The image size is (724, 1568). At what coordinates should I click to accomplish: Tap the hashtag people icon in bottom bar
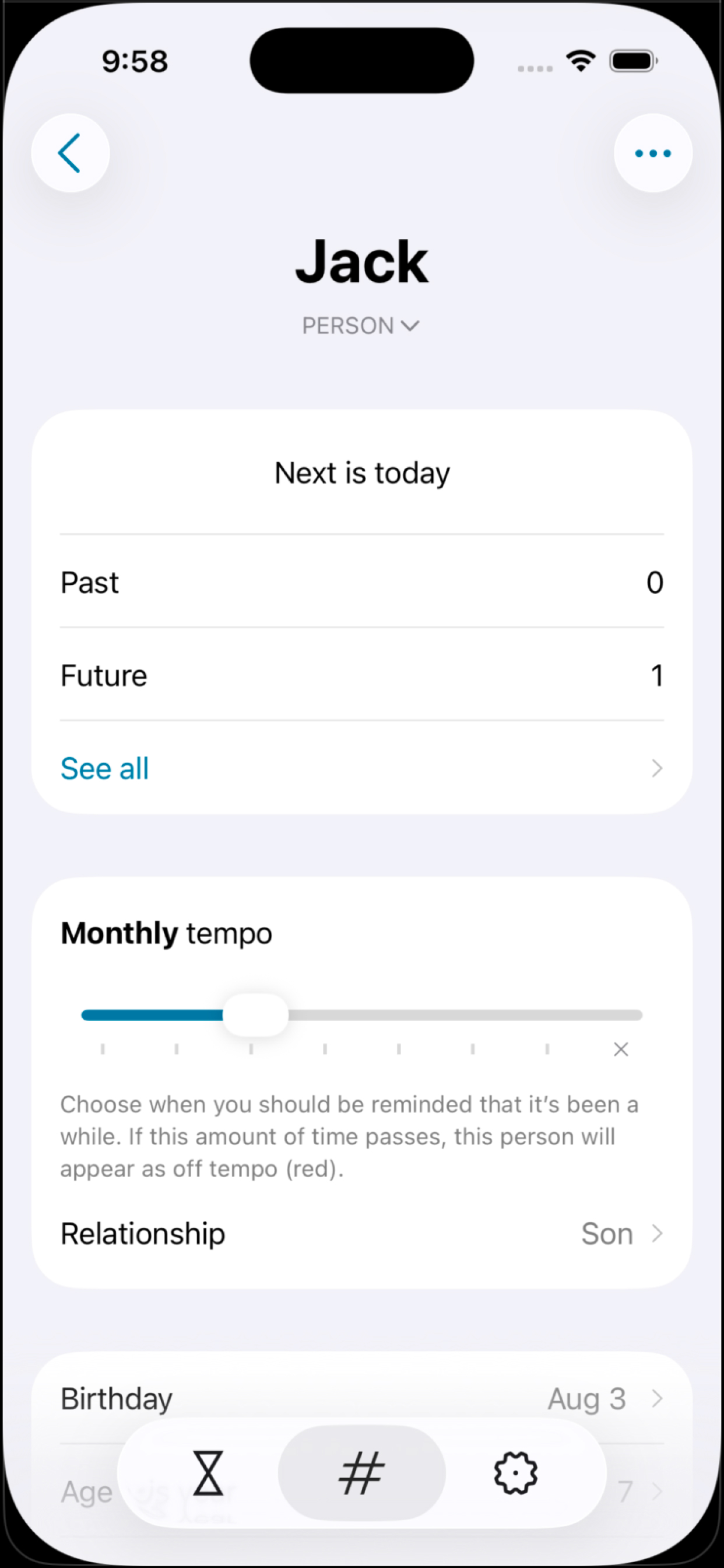pos(361,1473)
